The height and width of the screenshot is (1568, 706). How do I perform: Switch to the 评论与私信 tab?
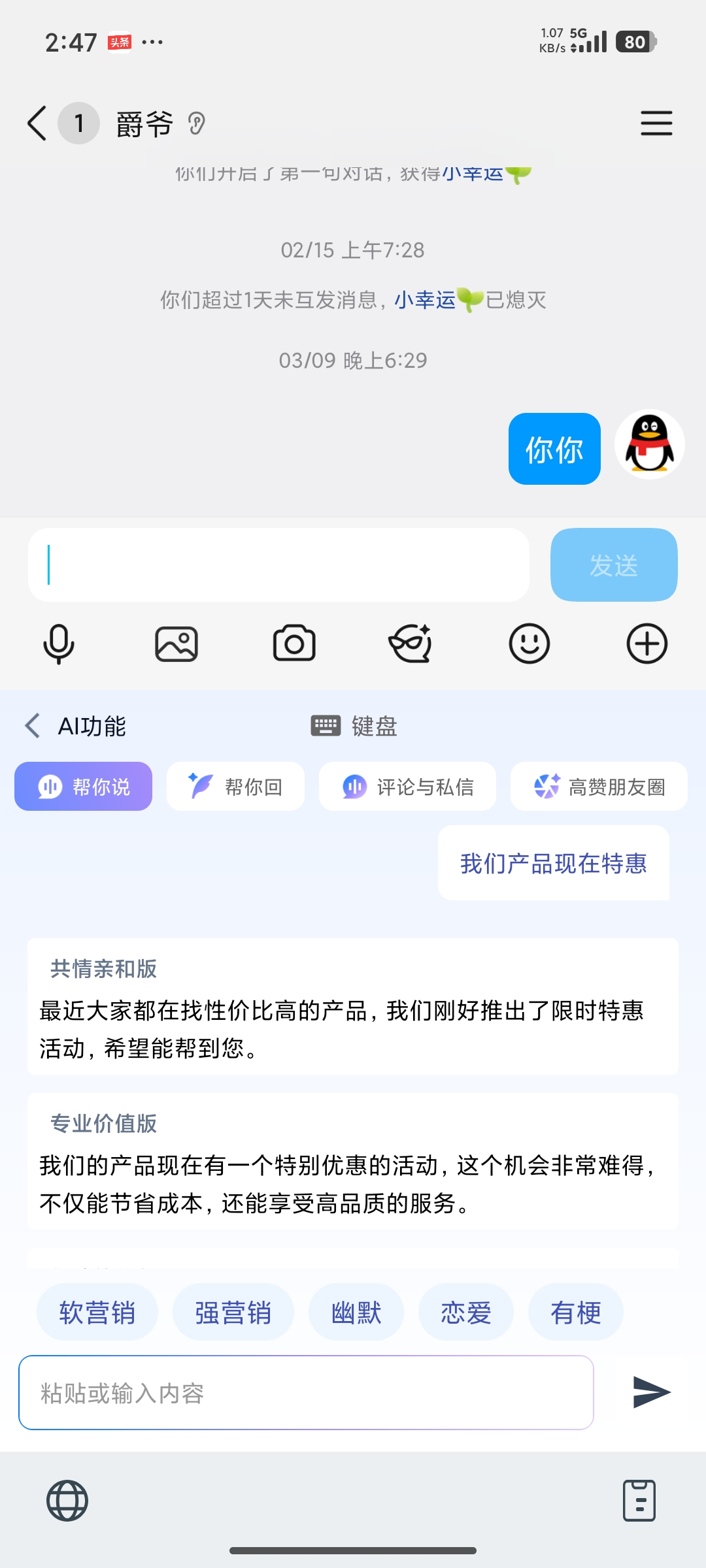pos(407,787)
